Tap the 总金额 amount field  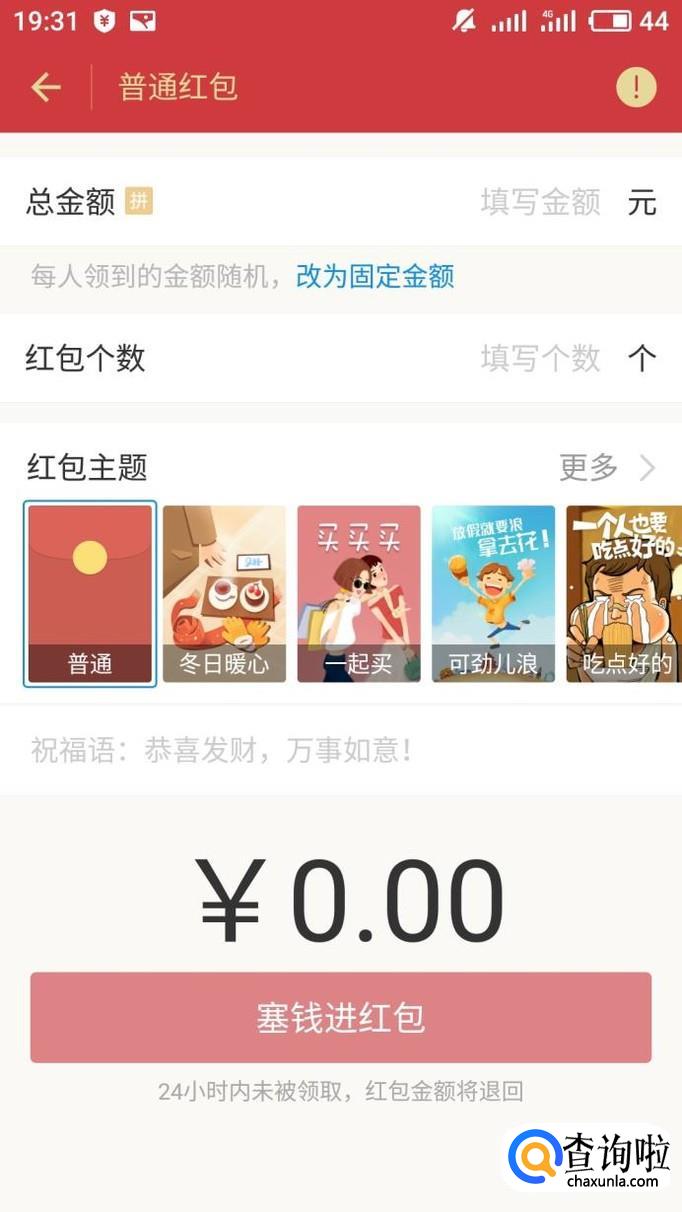540,203
